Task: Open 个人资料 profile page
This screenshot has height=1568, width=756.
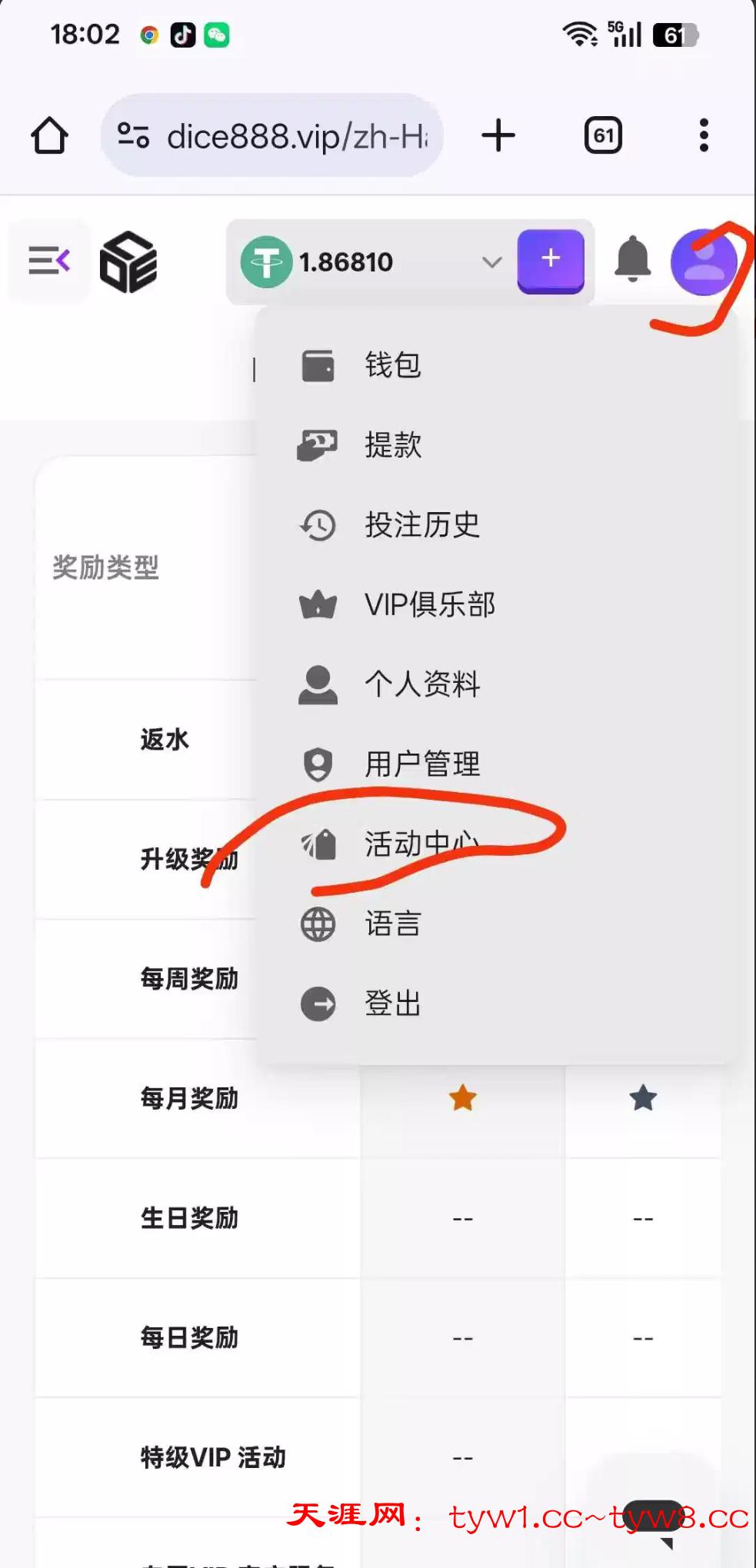Action: pos(421,684)
